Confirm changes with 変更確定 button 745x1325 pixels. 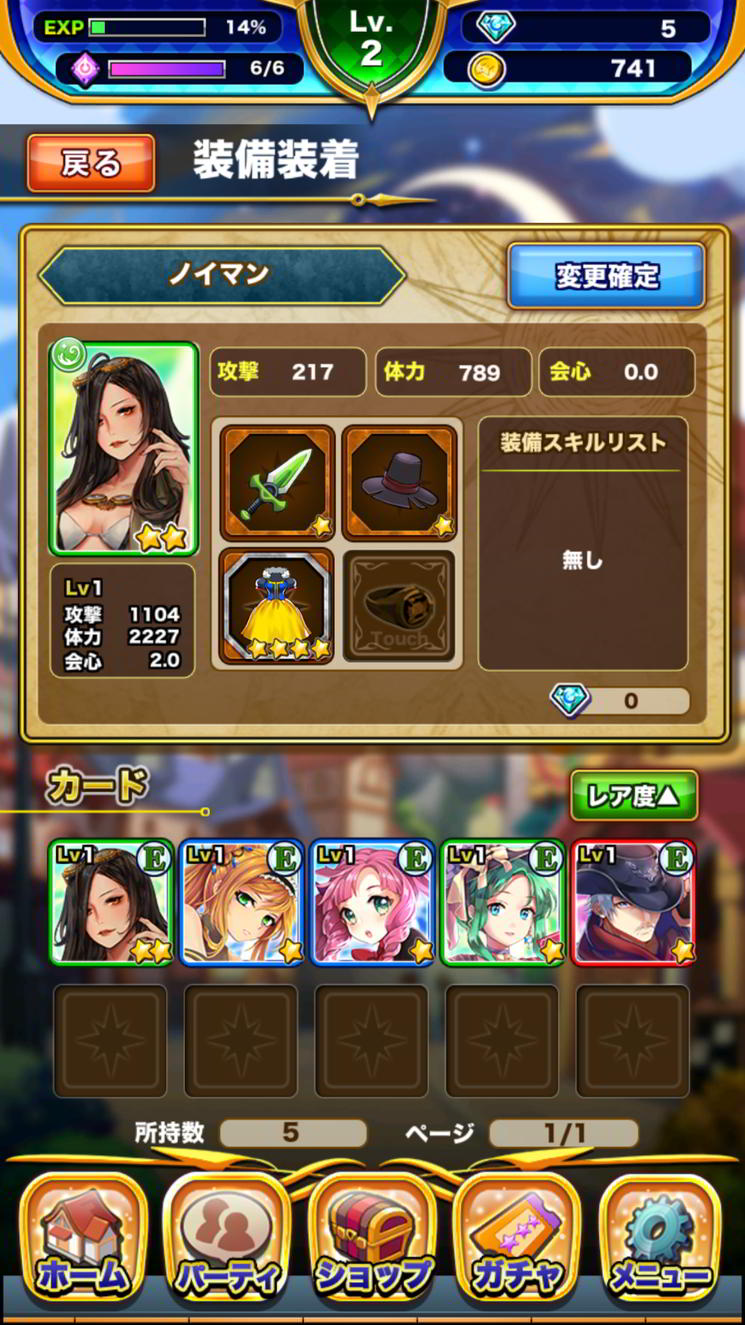606,276
